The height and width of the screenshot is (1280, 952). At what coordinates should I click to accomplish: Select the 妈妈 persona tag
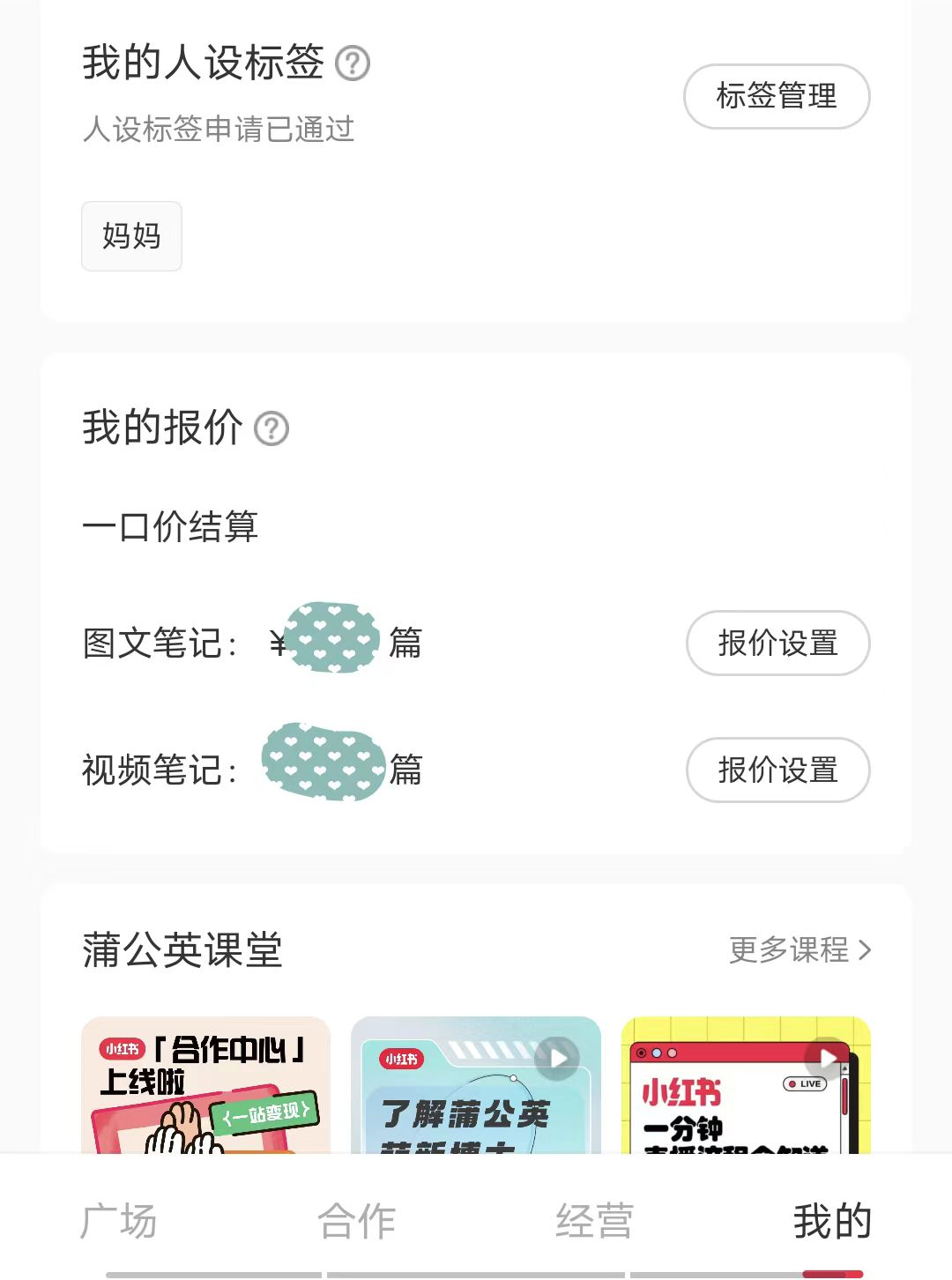point(130,236)
